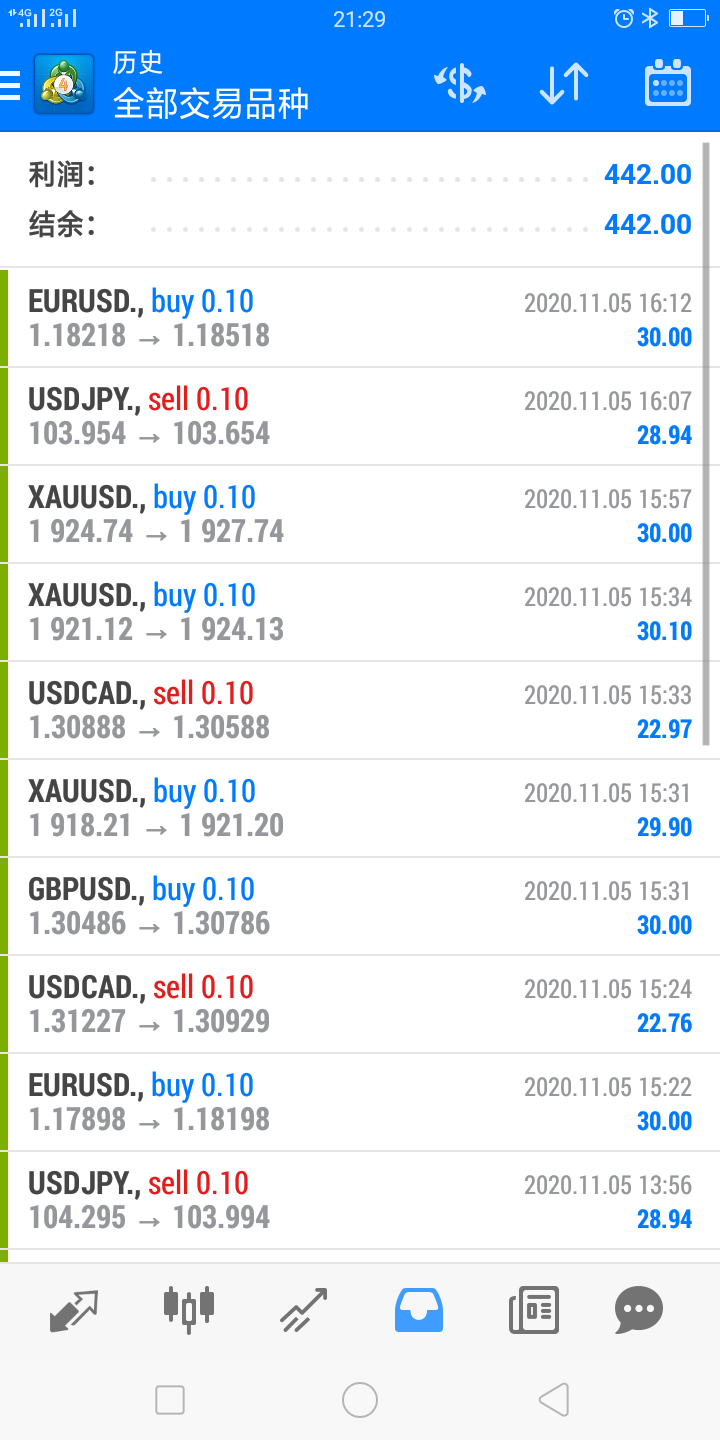This screenshot has height=1440, width=720.
Task: Switch to the quotes tab
Action: pos(75,1309)
